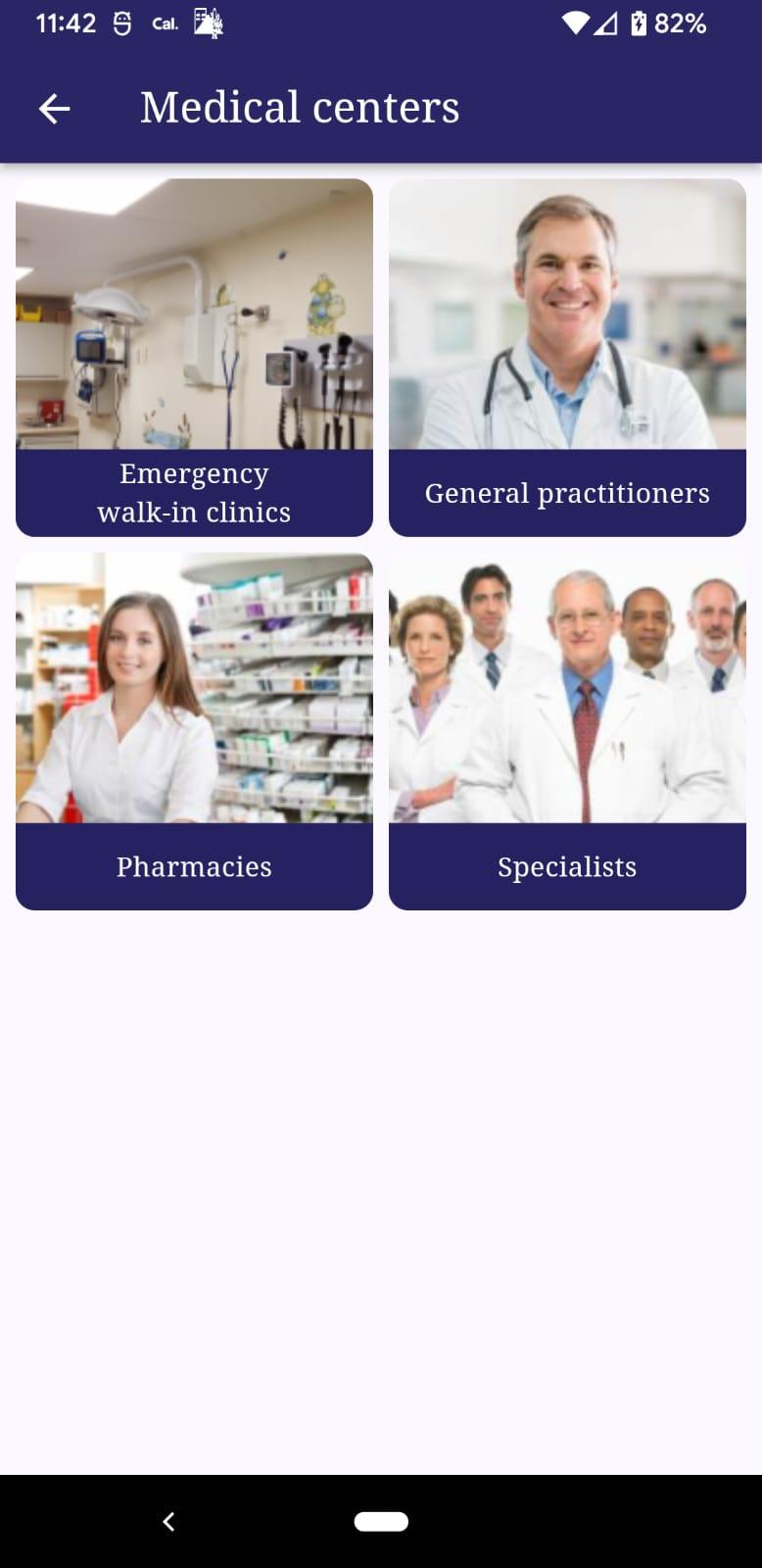Go back using the app bar arrow
The image size is (762, 1568).
[54, 109]
